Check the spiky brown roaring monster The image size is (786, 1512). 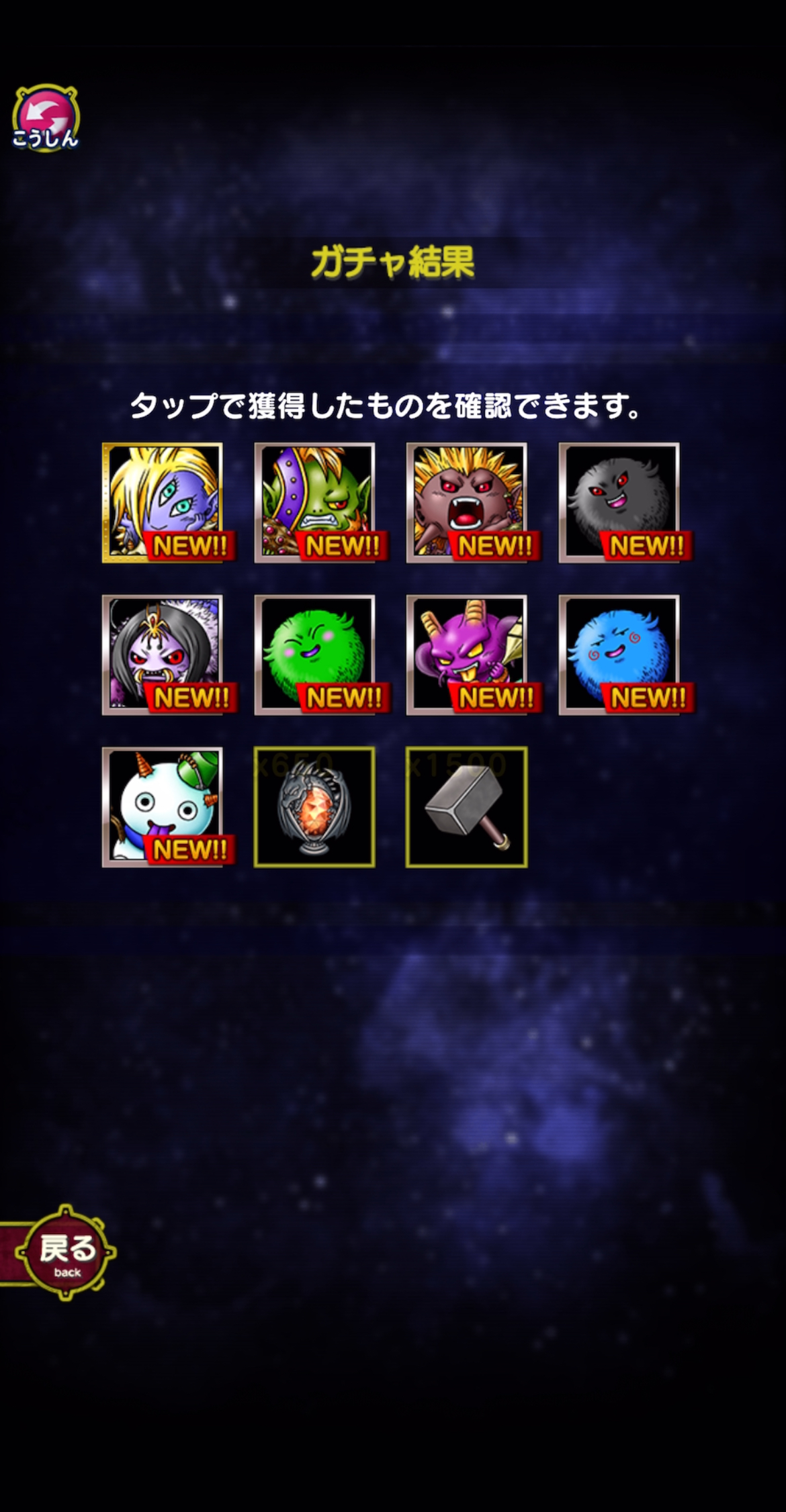(x=467, y=502)
